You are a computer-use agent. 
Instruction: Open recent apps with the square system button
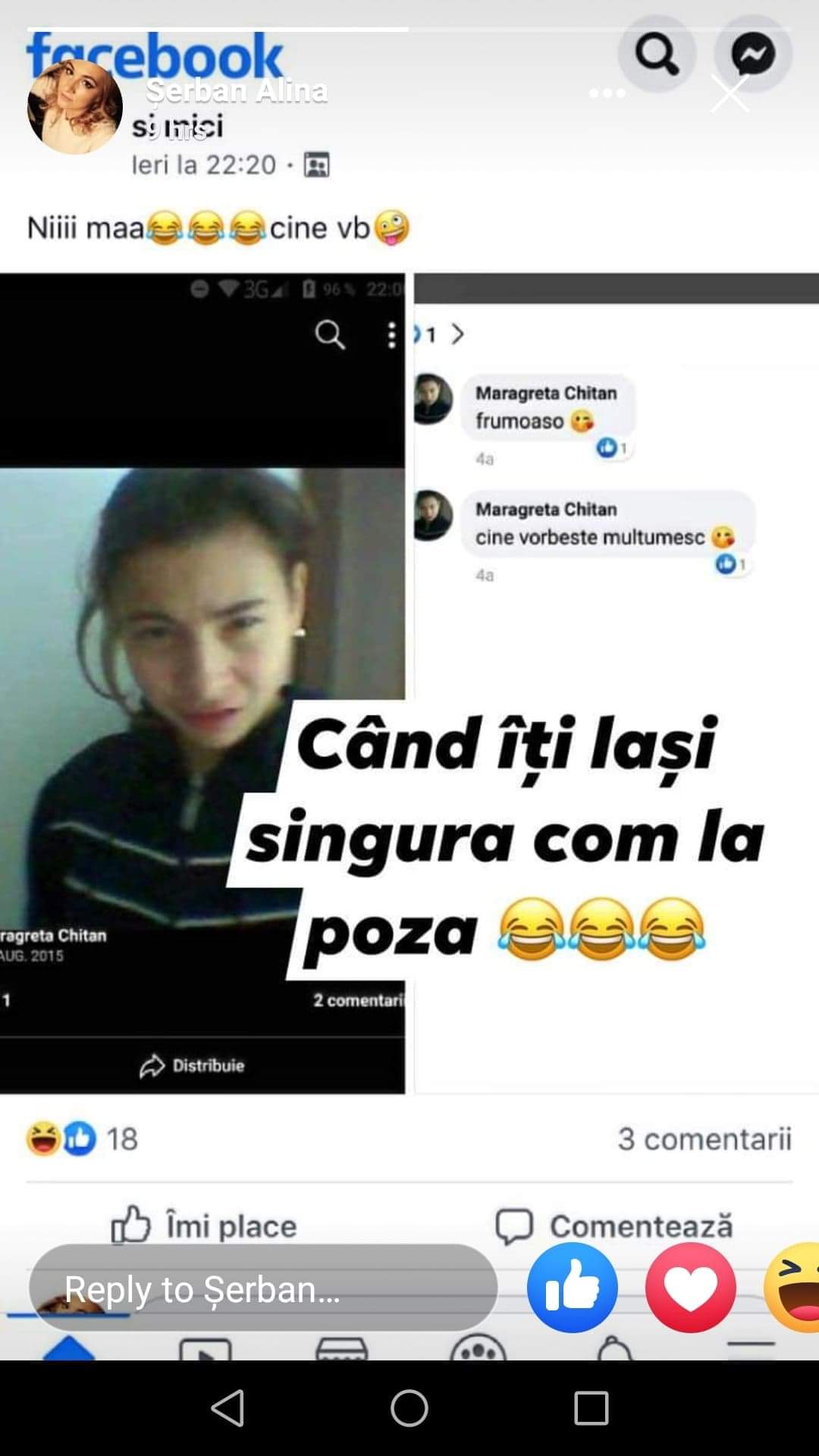(x=591, y=1408)
